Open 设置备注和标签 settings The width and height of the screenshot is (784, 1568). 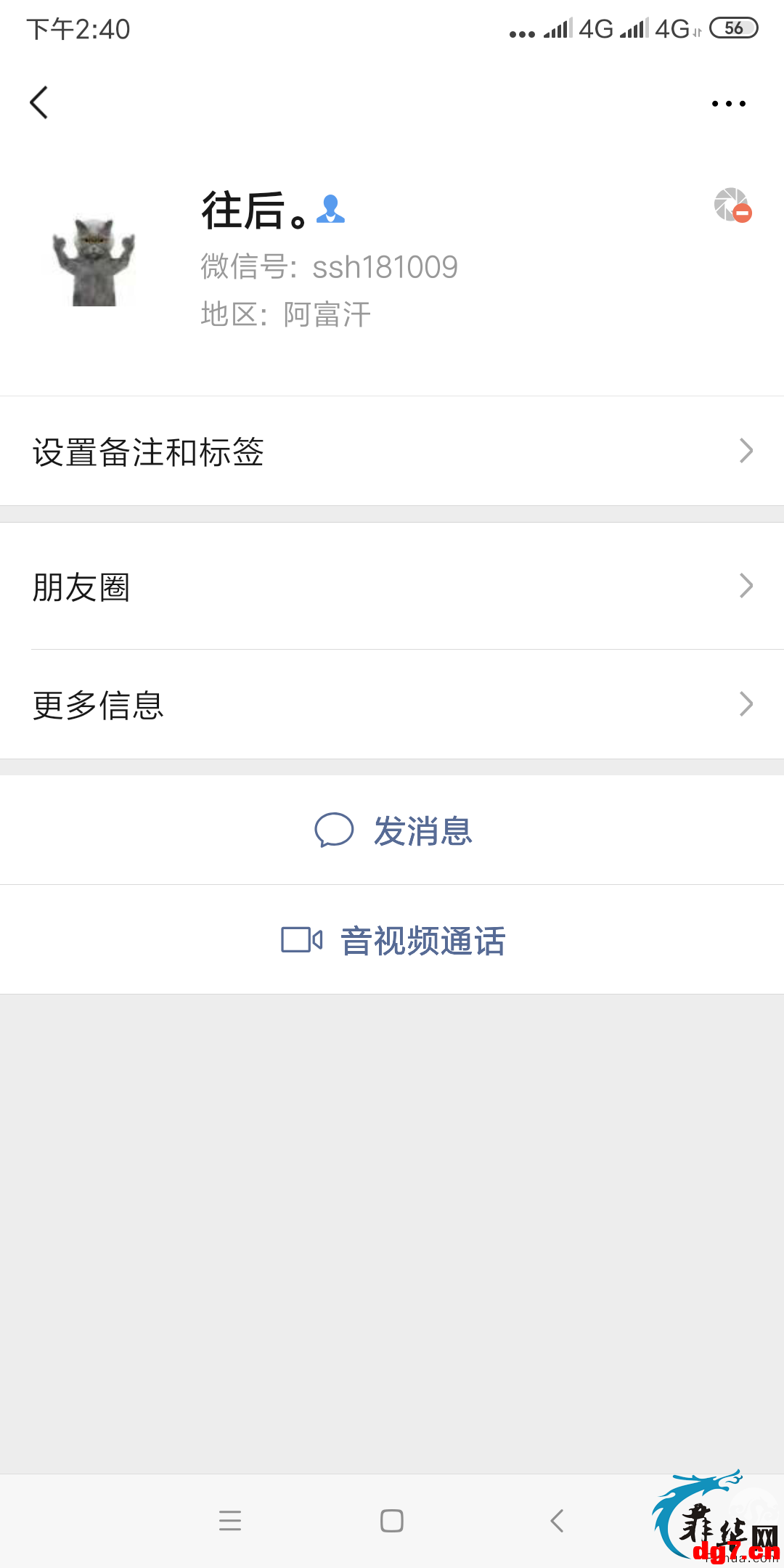(x=392, y=452)
